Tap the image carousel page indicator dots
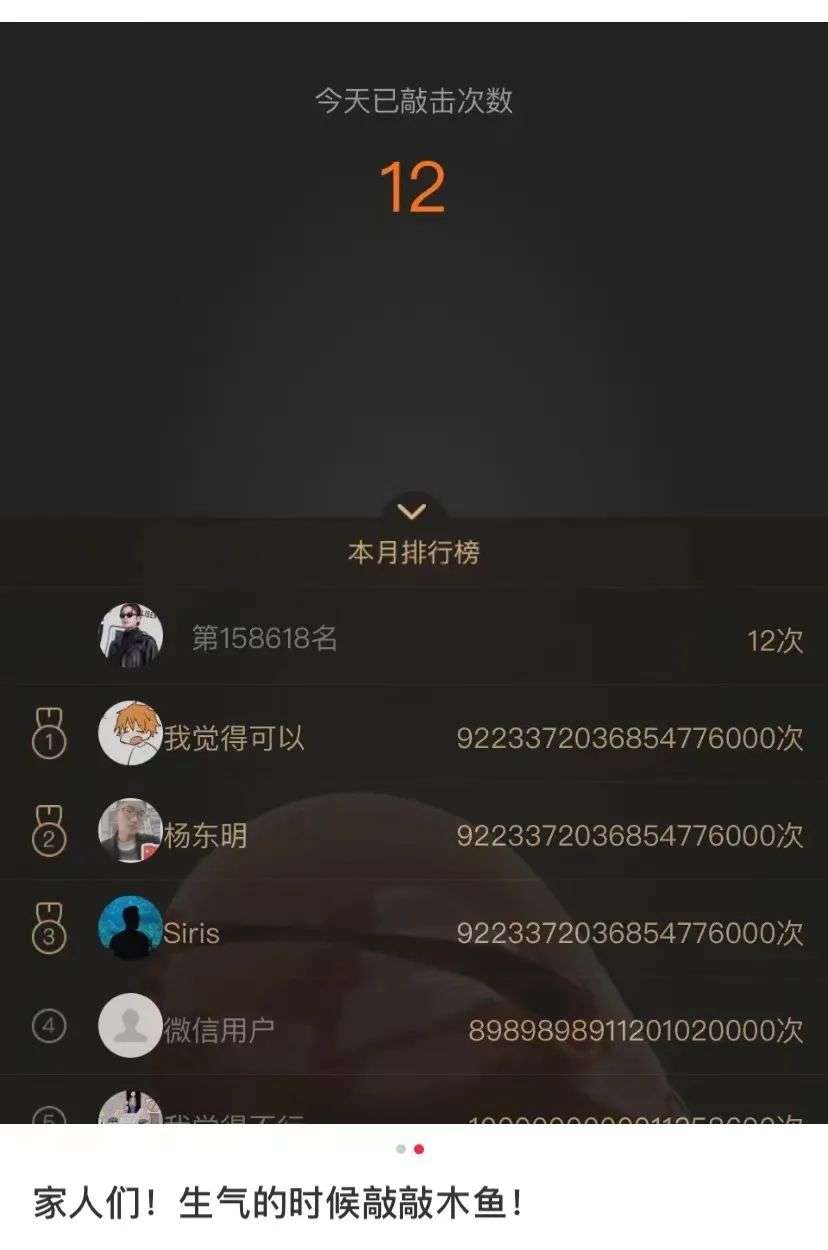 410,1150
